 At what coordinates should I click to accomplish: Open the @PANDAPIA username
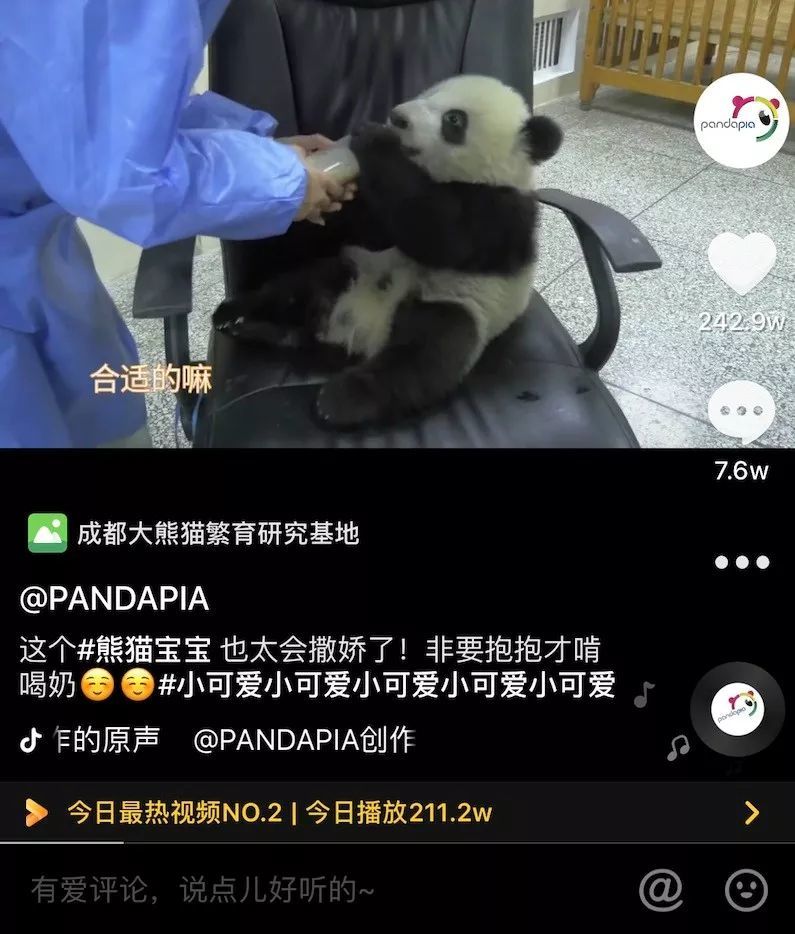pyautogui.click(x=114, y=599)
